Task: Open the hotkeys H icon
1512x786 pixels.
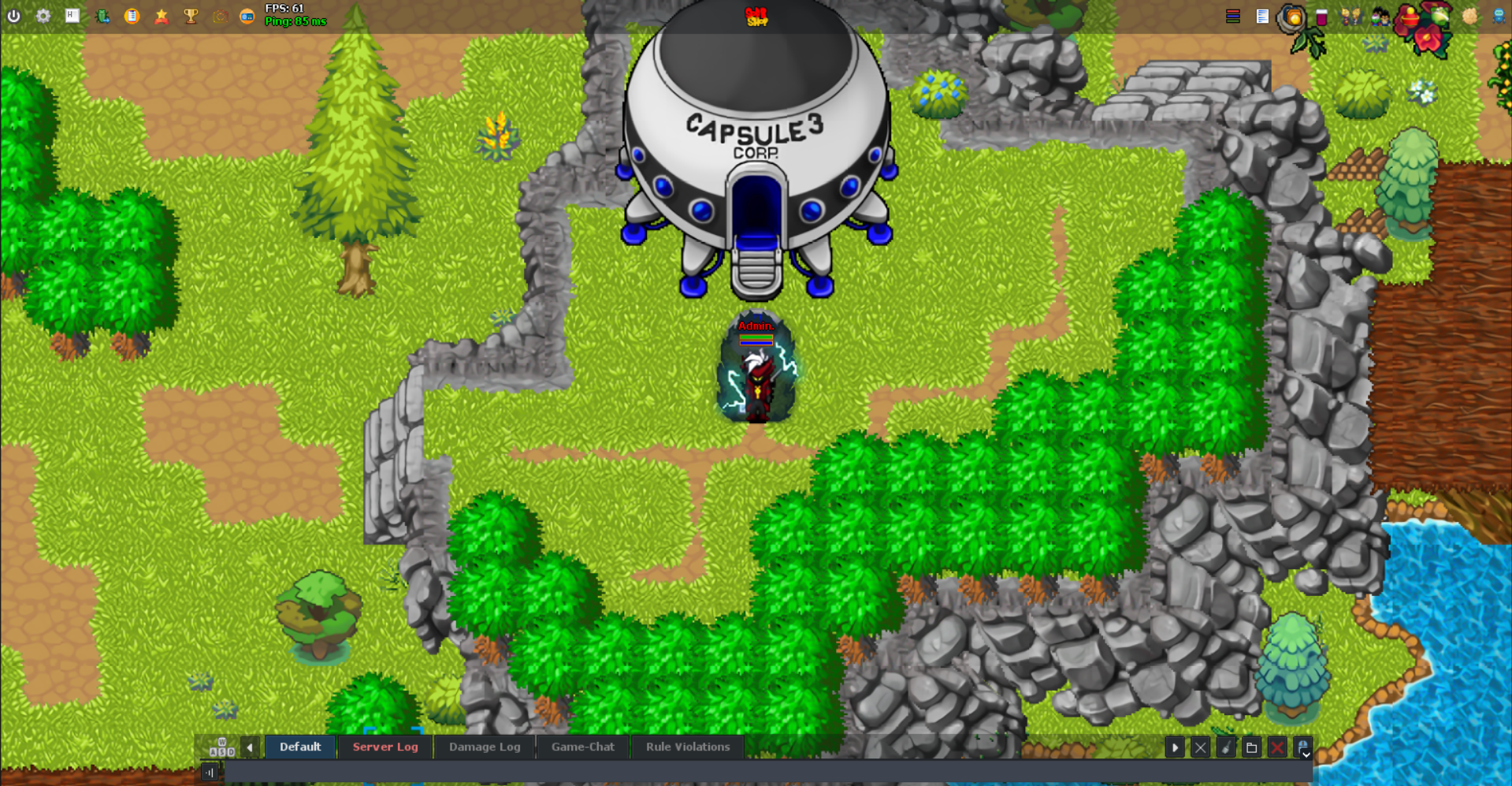Action: pos(72,16)
